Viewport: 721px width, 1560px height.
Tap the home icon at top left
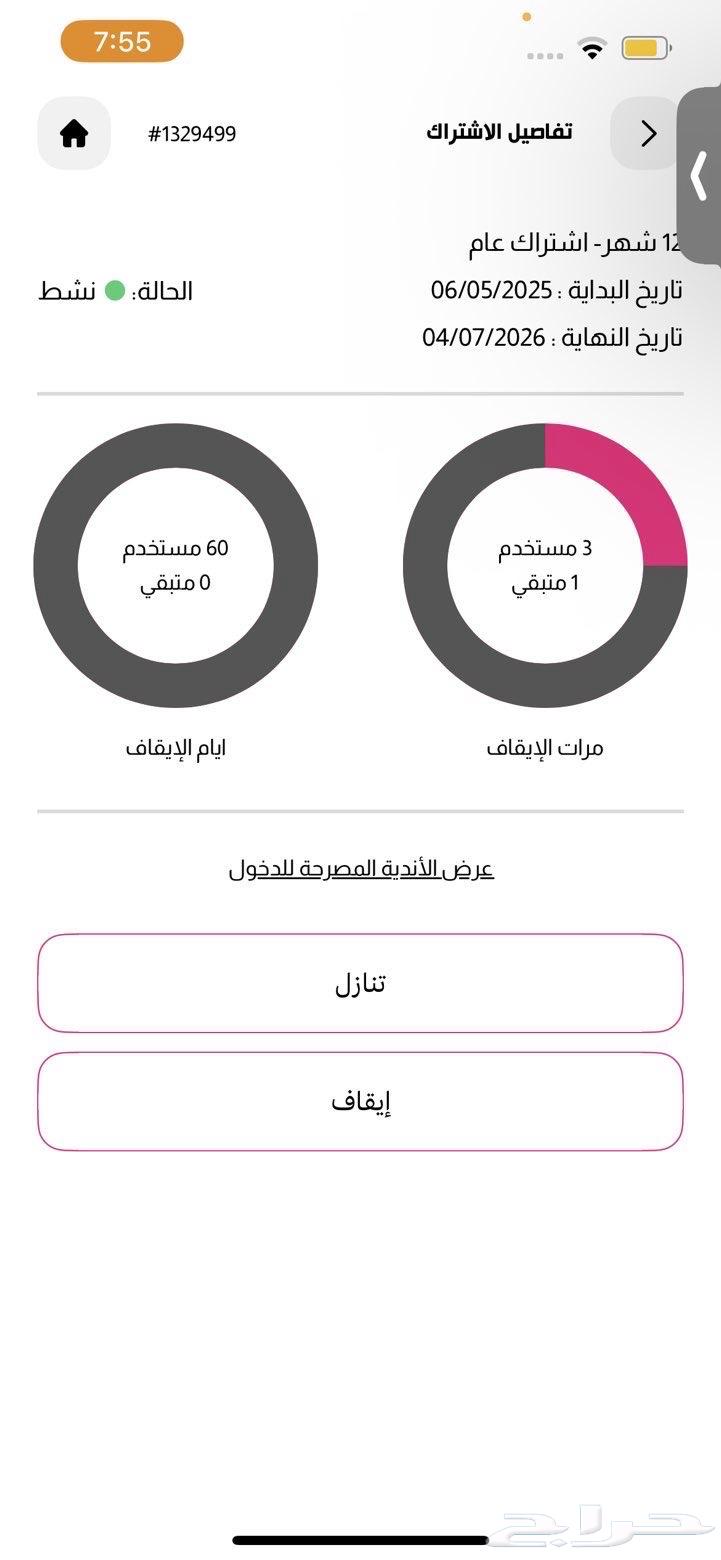click(73, 133)
